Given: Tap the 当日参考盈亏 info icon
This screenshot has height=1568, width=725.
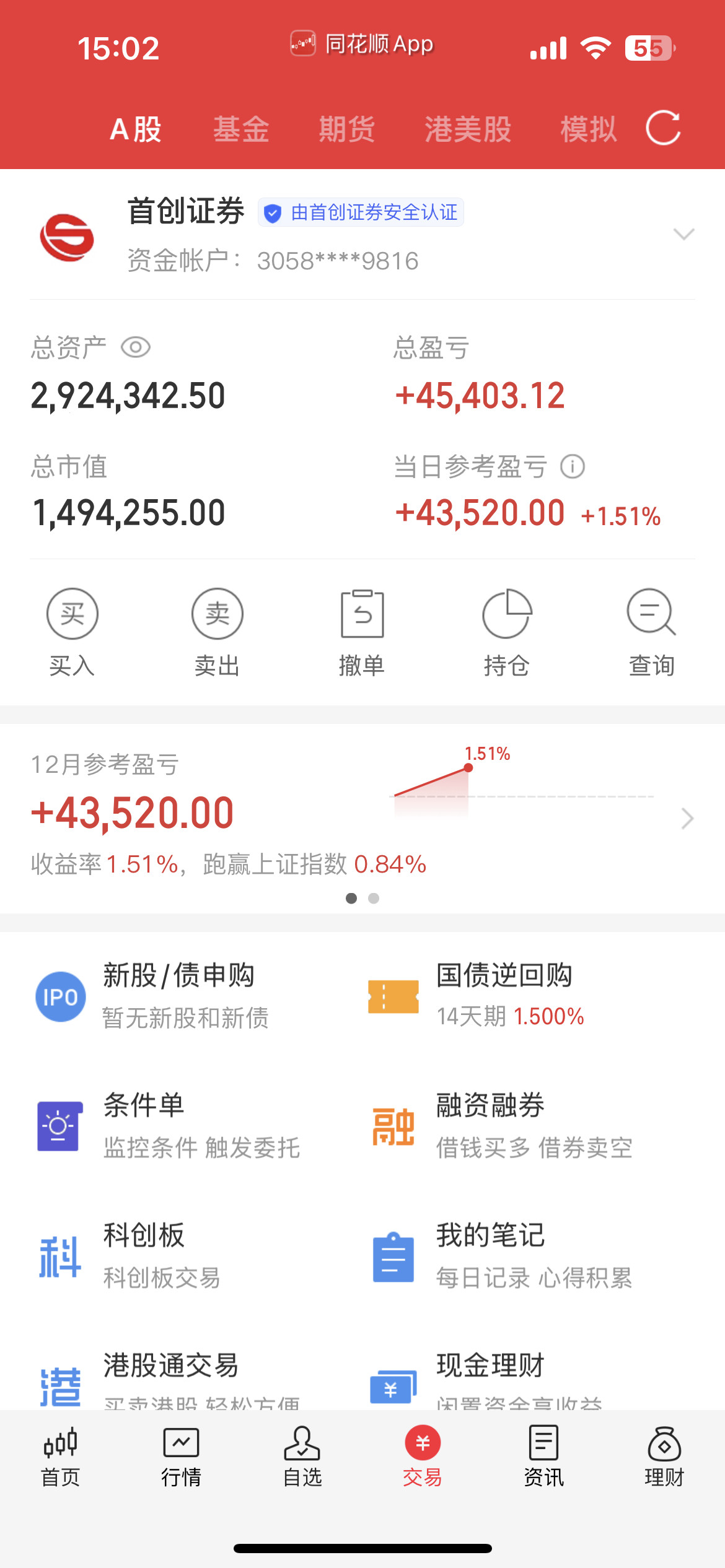Looking at the screenshot, I should pos(572,468).
